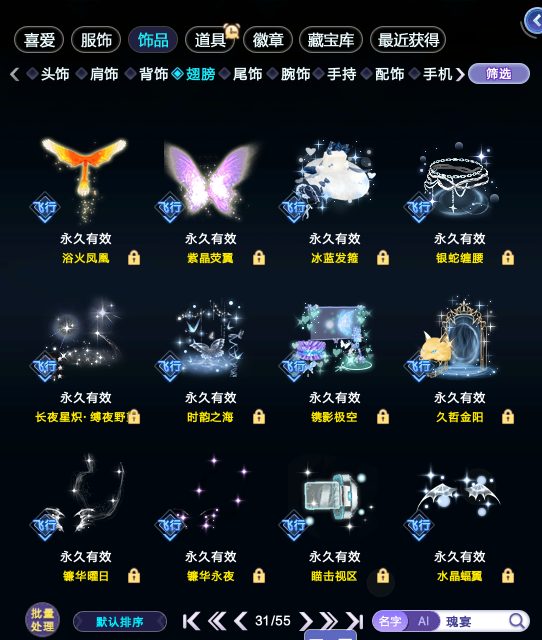Open 批量处理 batch processing
This screenshot has height=640, width=542.
[x=42, y=620]
